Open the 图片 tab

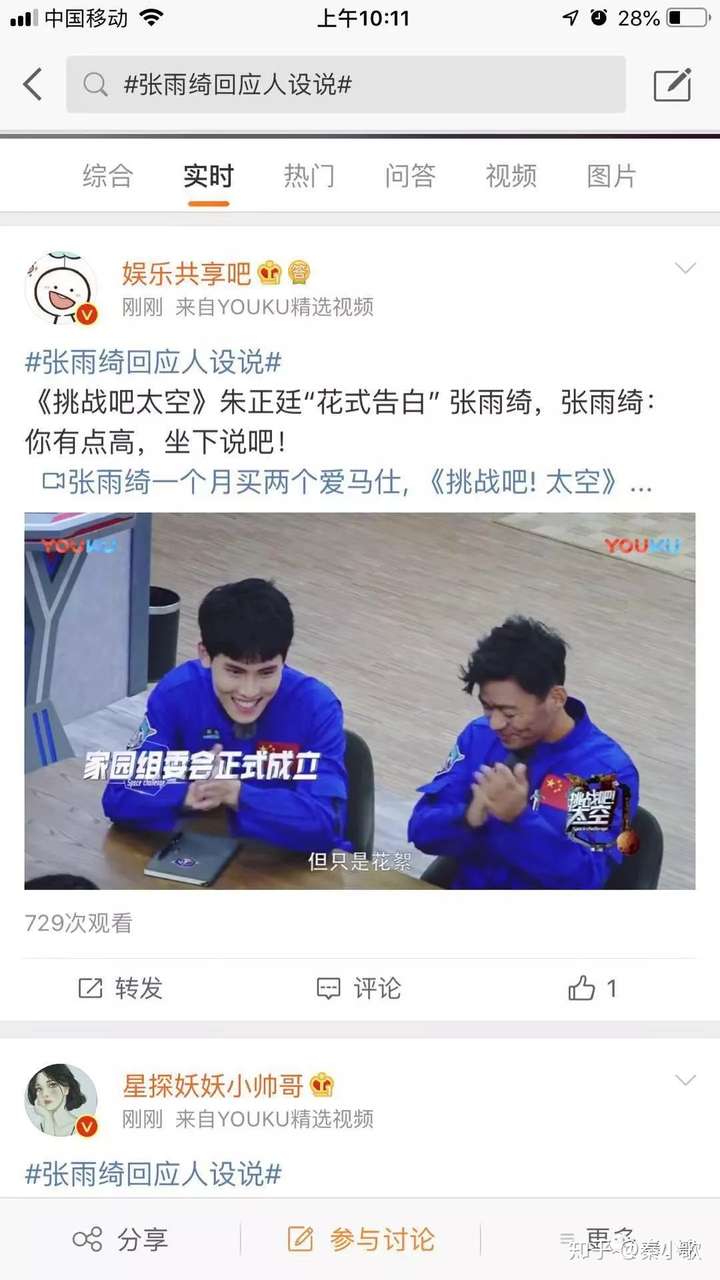tap(612, 176)
